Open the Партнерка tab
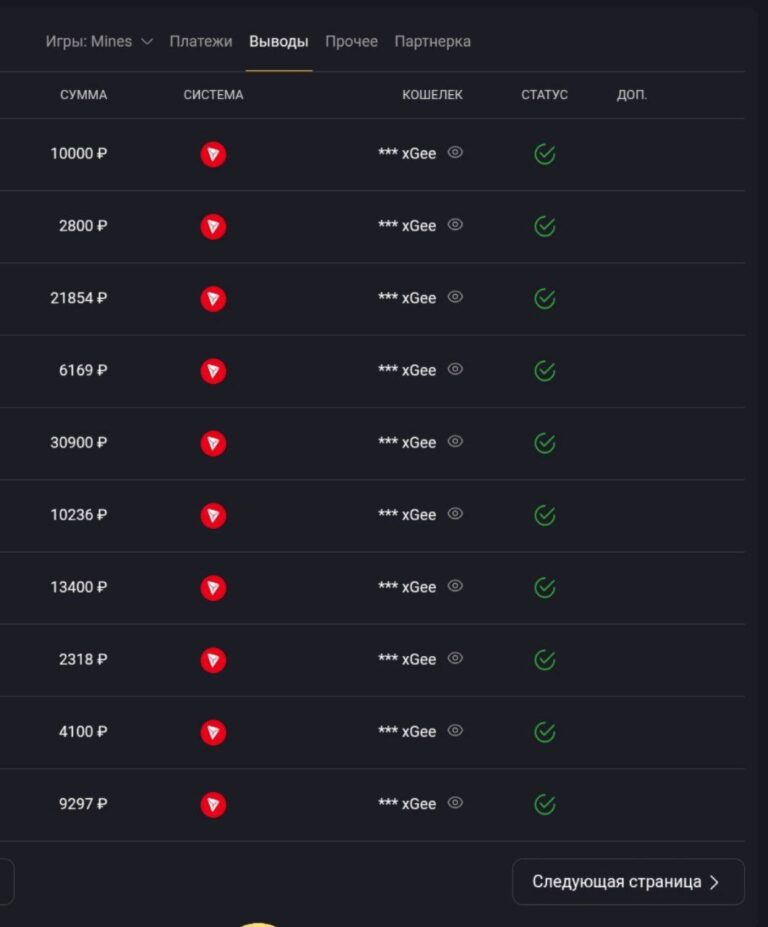 tap(432, 41)
